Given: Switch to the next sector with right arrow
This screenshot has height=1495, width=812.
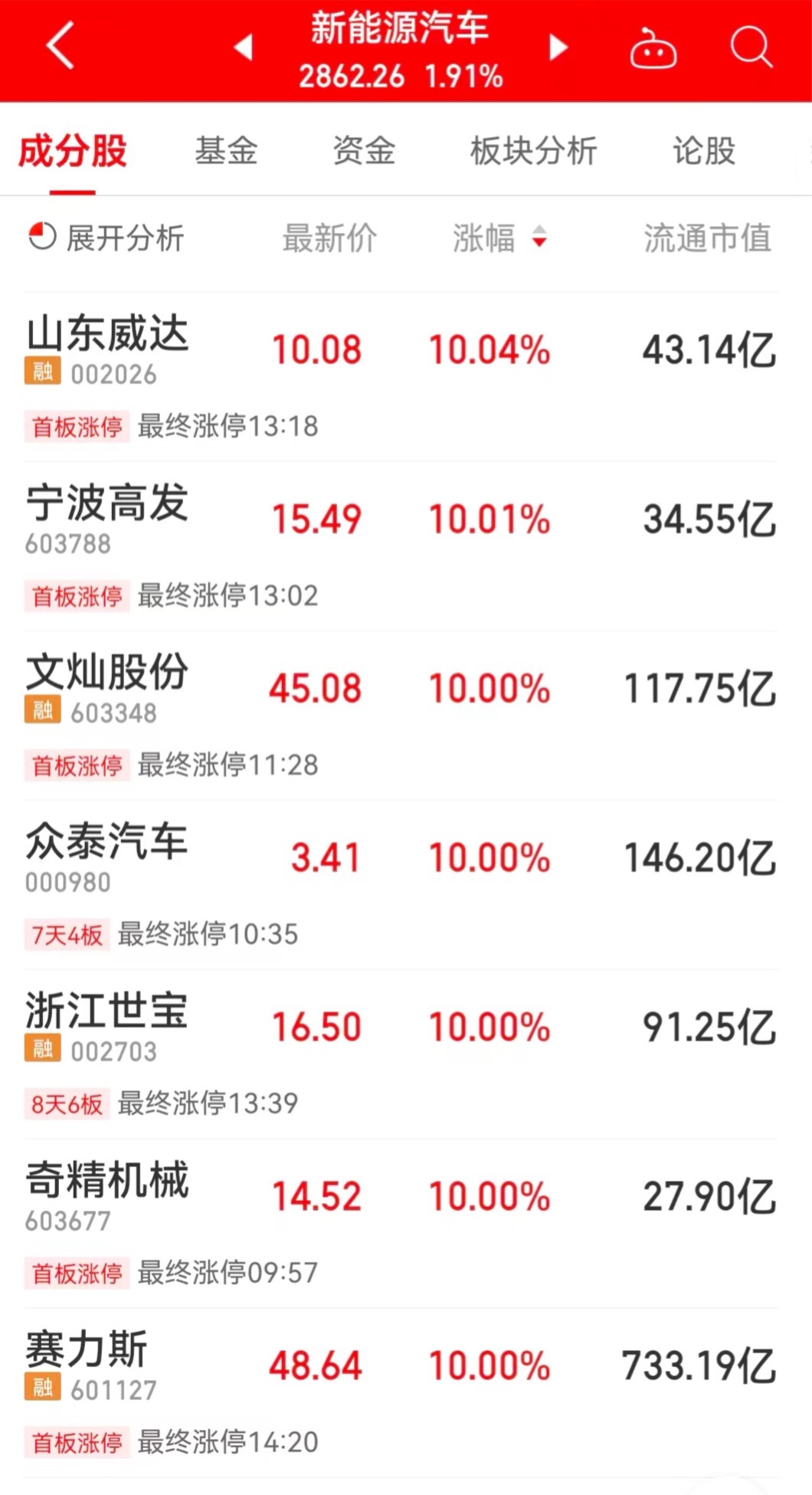Looking at the screenshot, I should (558, 48).
